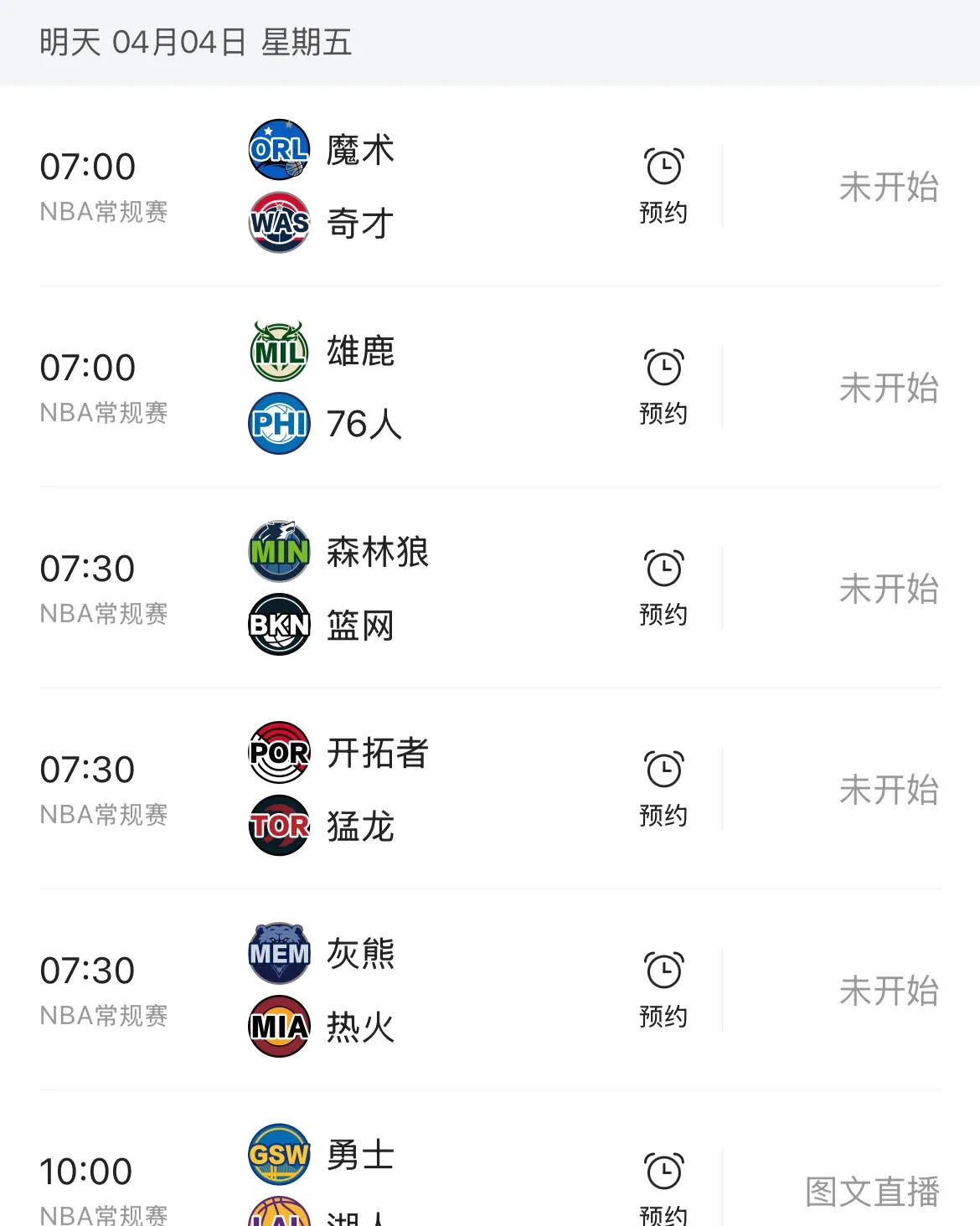Select the Toronto Raptors (TOR) logo
Screen dimensions: 980x1226
pos(278,825)
